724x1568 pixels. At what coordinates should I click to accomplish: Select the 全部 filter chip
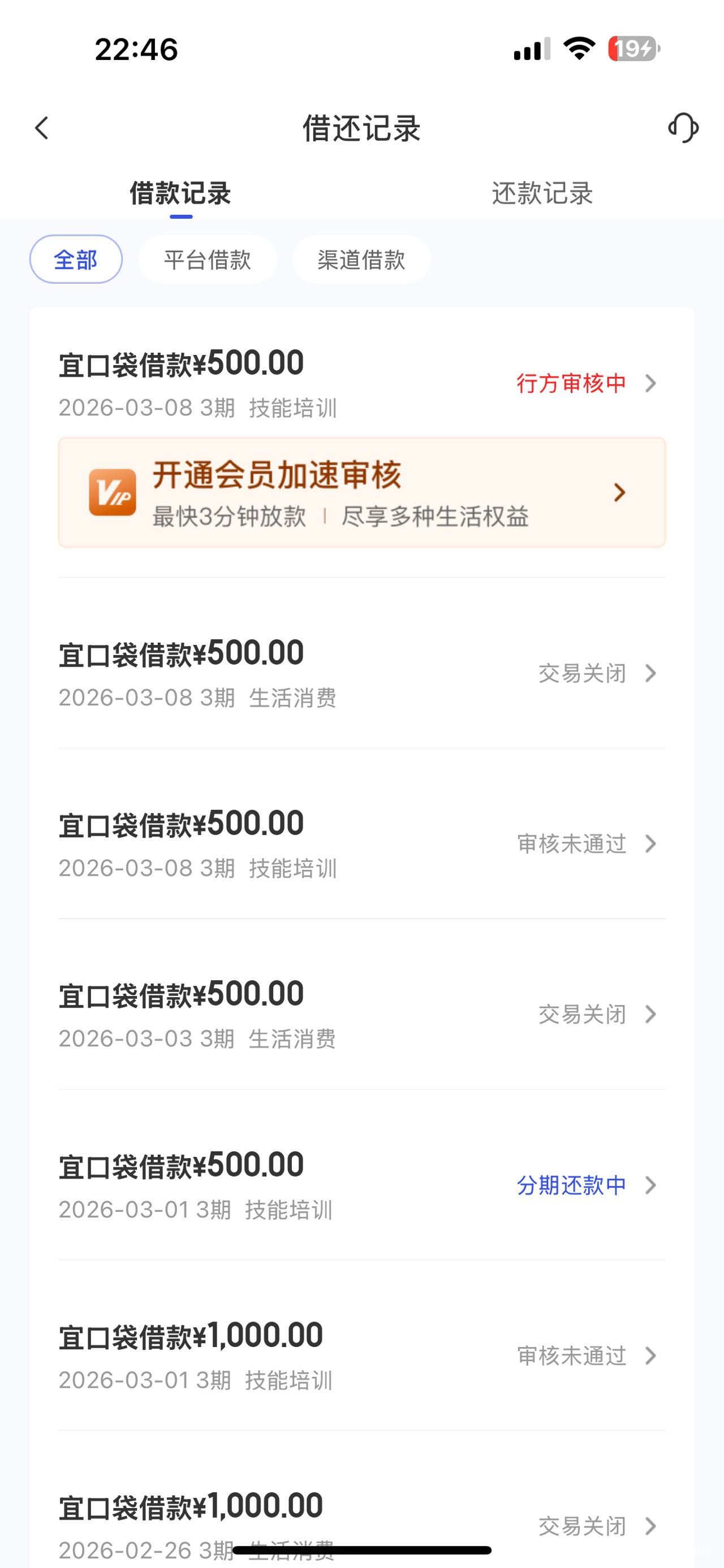point(76,260)
